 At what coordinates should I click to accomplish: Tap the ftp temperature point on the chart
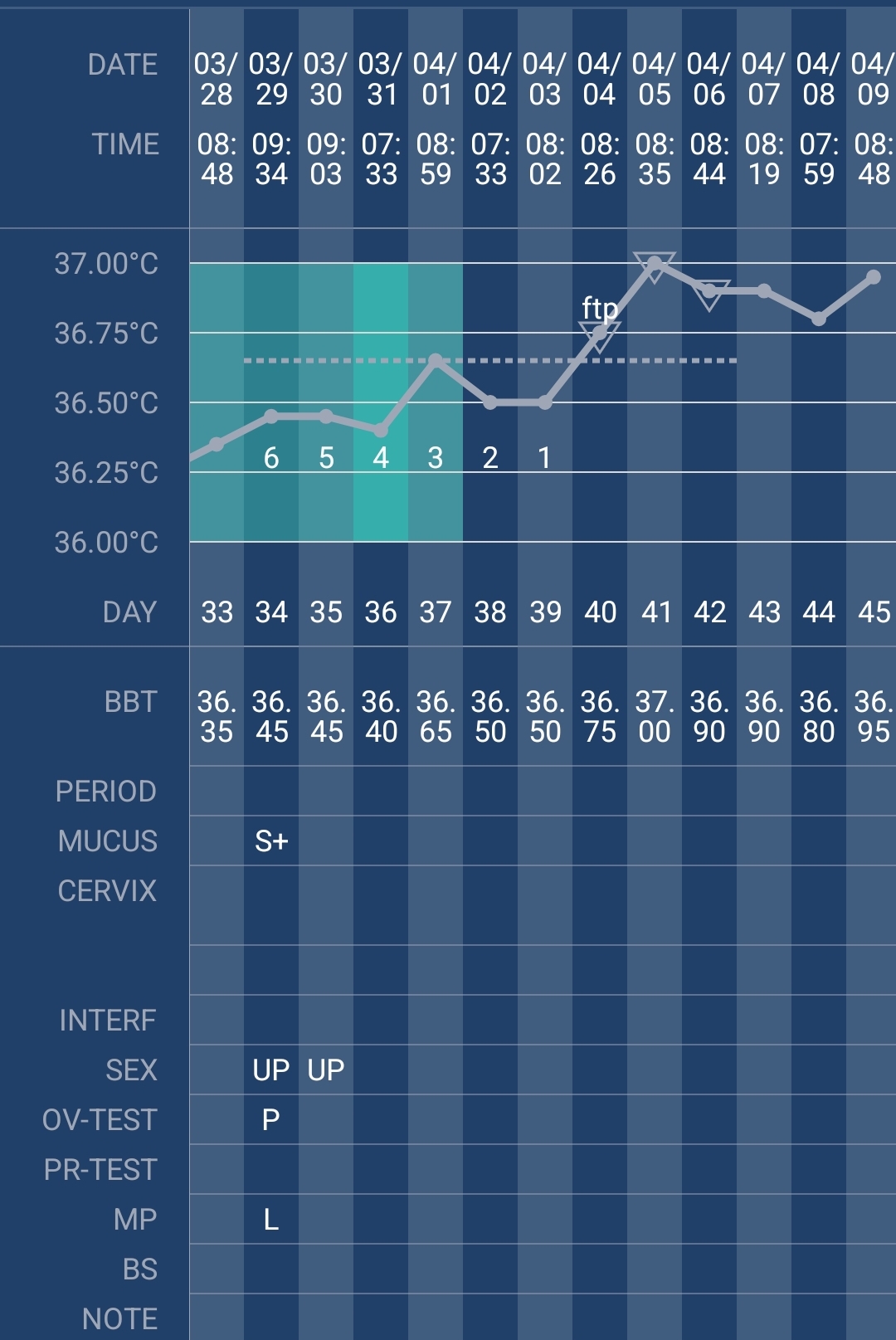(599, 334)
